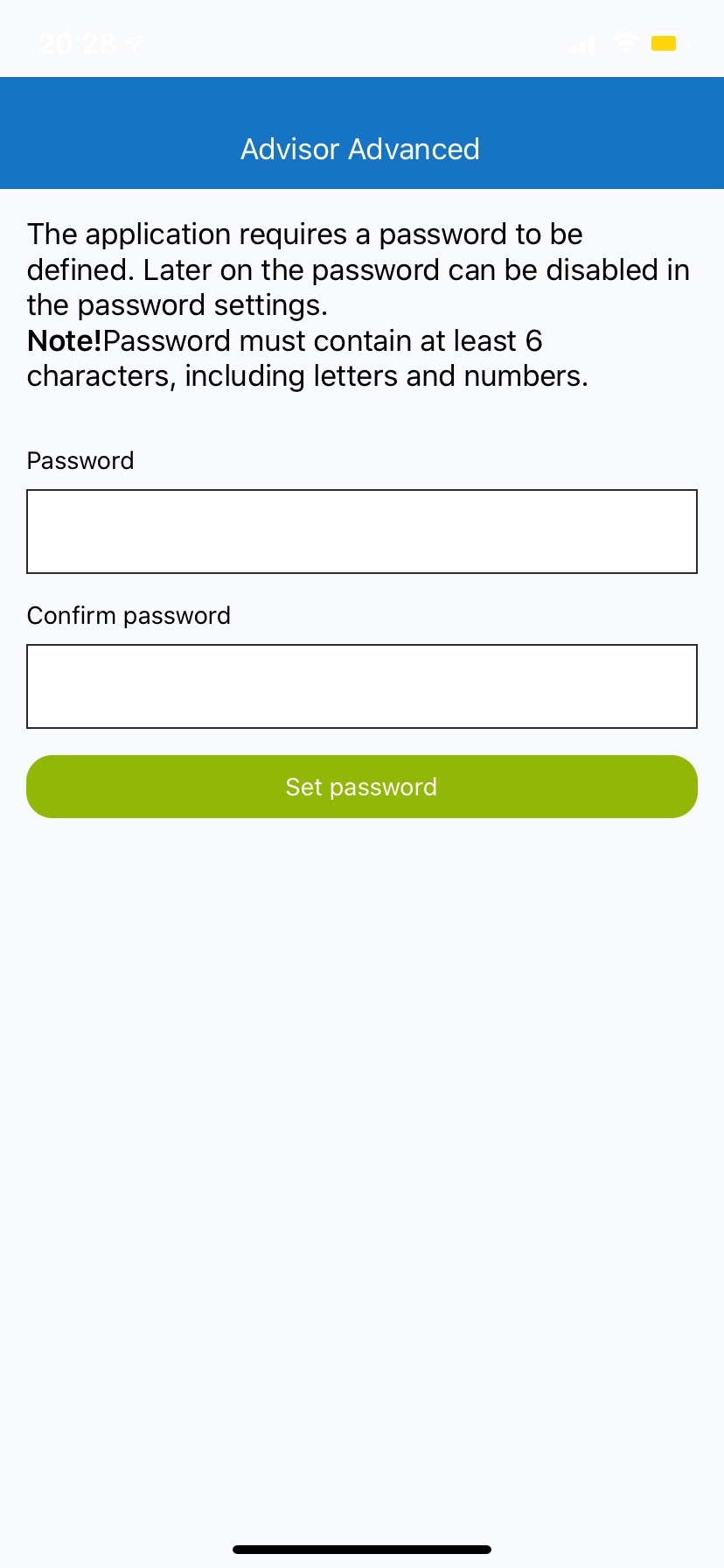Tap the Password input field
This screenshot has height=1568, width=724.
pyautogui.click(x=362, y=531)
